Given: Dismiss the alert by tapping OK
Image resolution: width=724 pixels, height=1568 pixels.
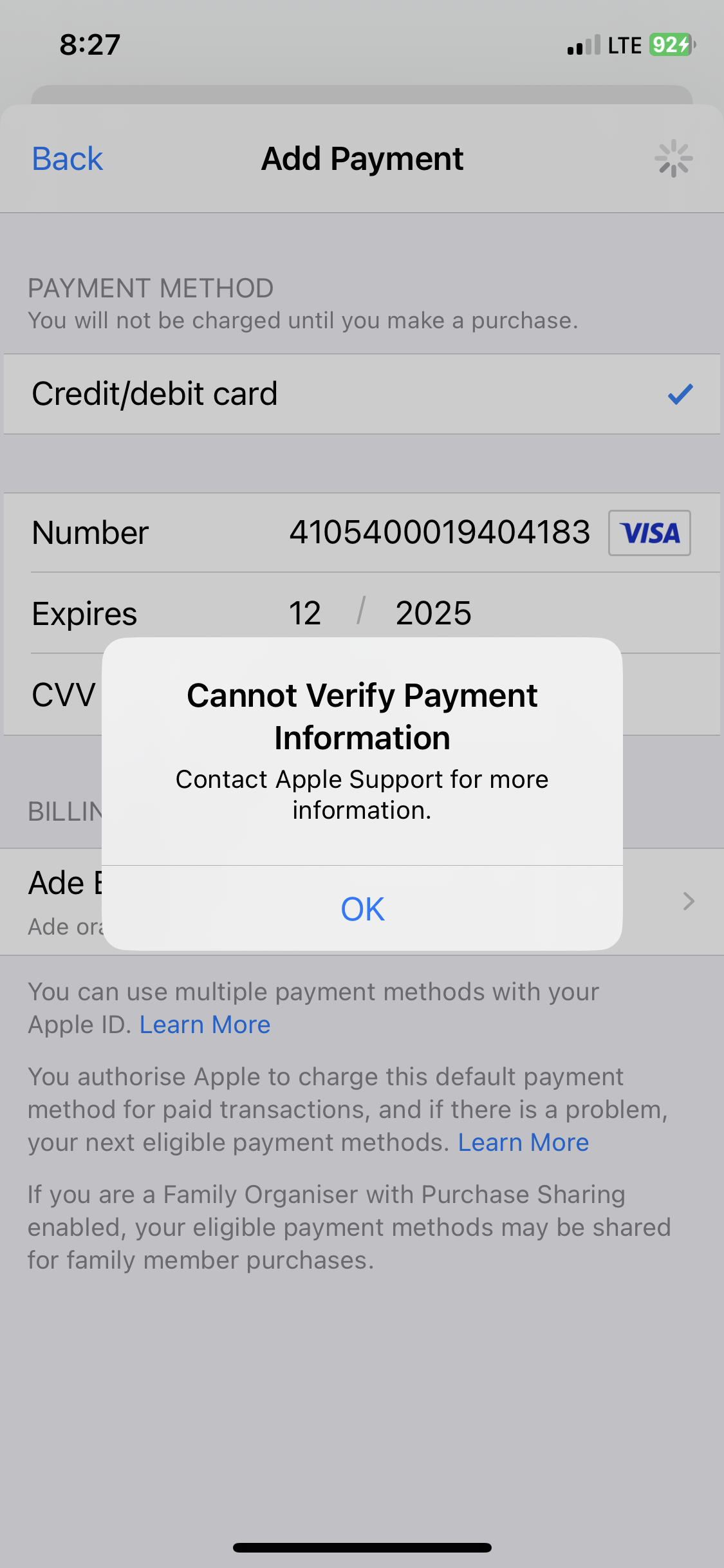Looking at the screenshot, I should pyautogui.click(x=362, y=908).
